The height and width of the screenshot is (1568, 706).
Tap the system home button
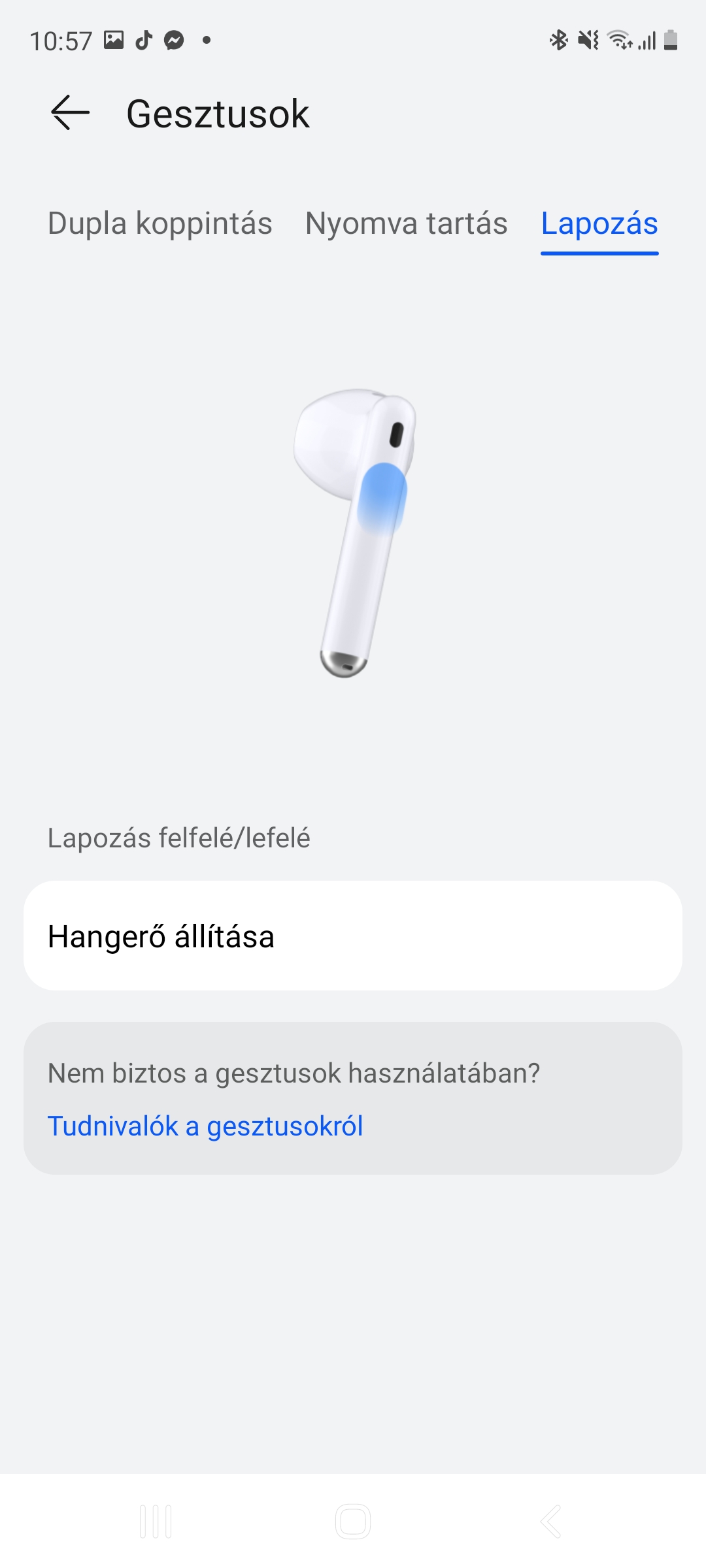coord(353,1522)
